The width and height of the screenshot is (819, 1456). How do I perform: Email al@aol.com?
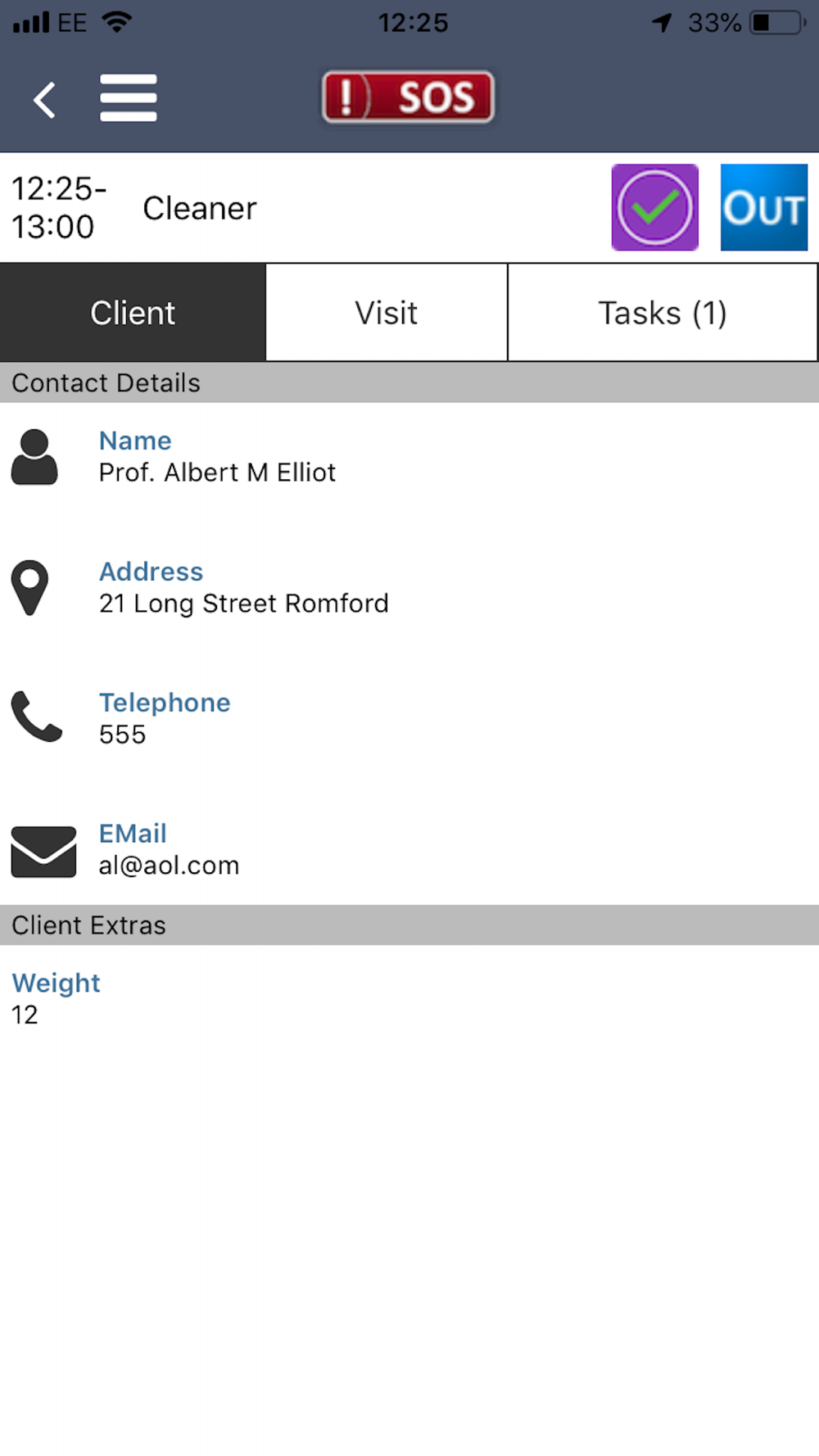pyautogui.click(x=169, y=865)
